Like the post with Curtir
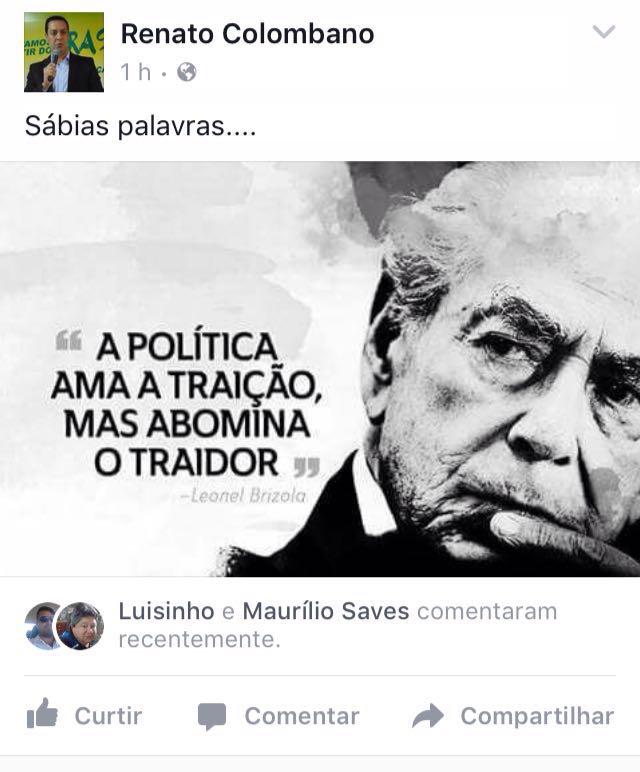640x772 pixels. [85, 716]
